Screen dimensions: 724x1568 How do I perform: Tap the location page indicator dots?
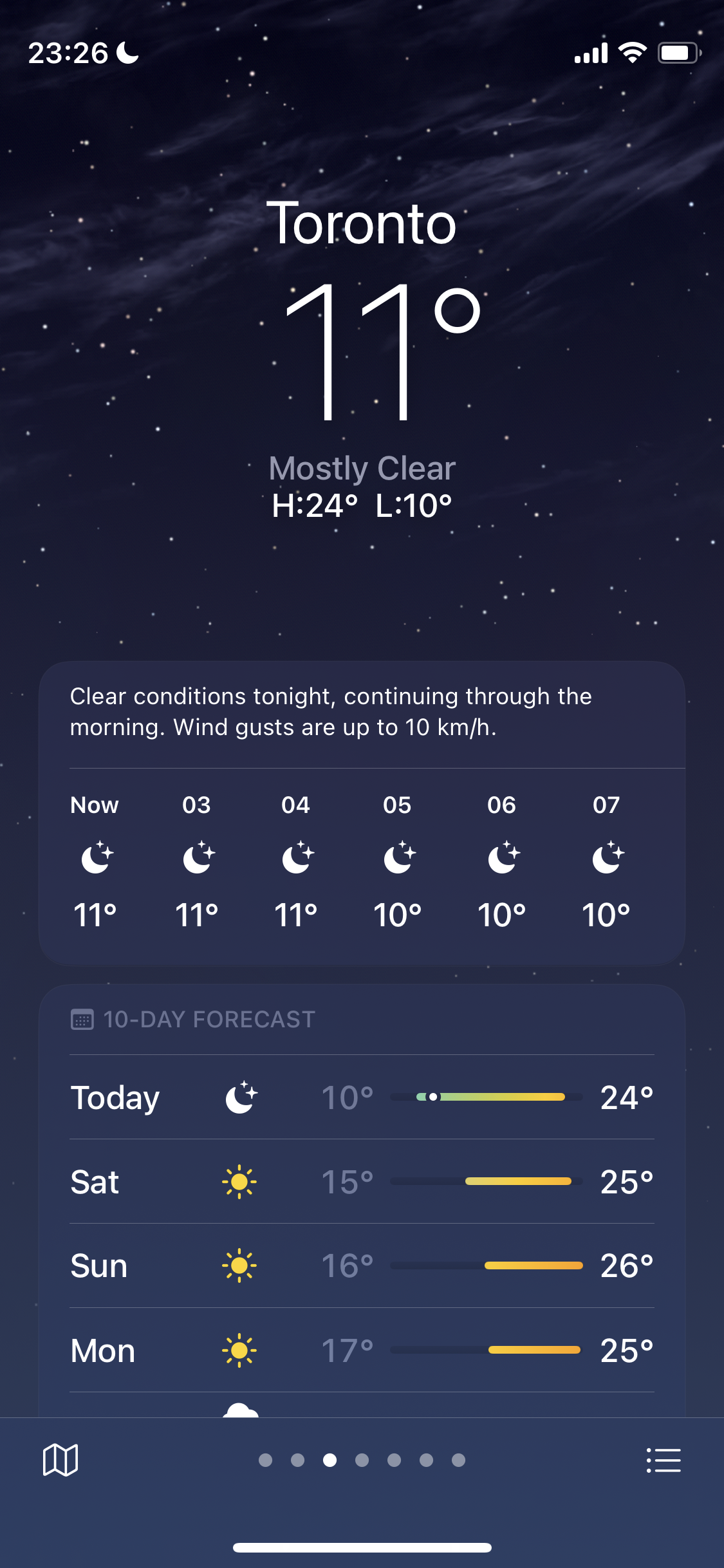click(x=362, y=1460)
